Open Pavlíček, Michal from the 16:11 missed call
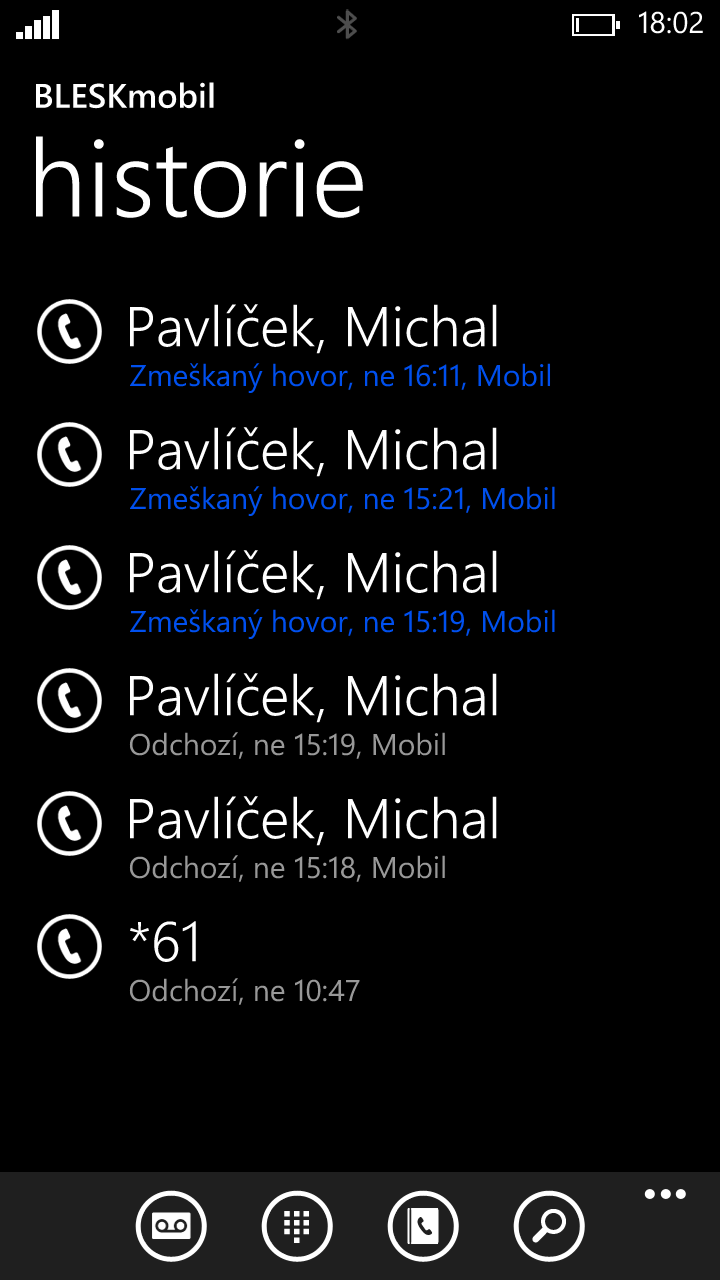The width and height of the screenshot is (720, 1280). [x=312, y=327]
